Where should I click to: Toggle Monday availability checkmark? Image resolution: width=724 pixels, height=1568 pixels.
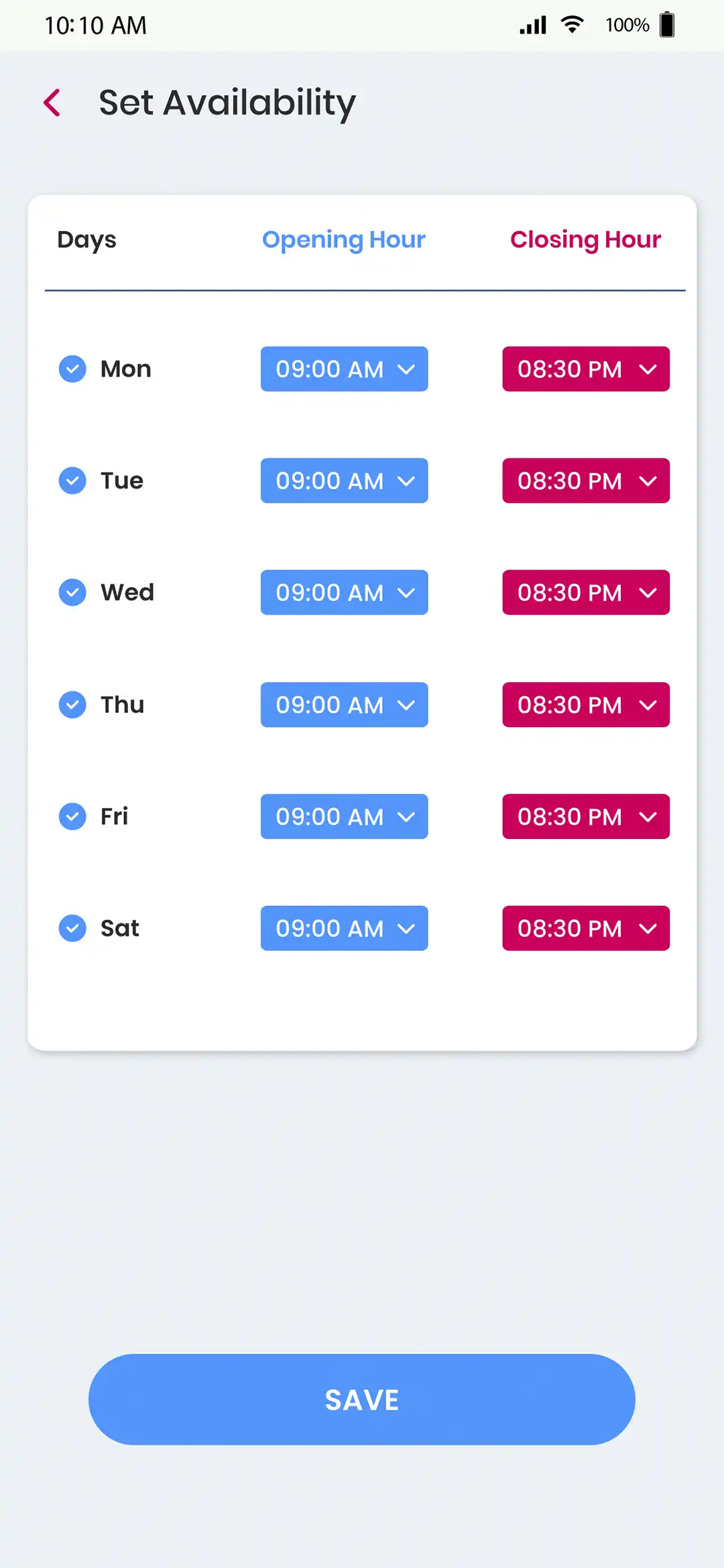[72, 369]
